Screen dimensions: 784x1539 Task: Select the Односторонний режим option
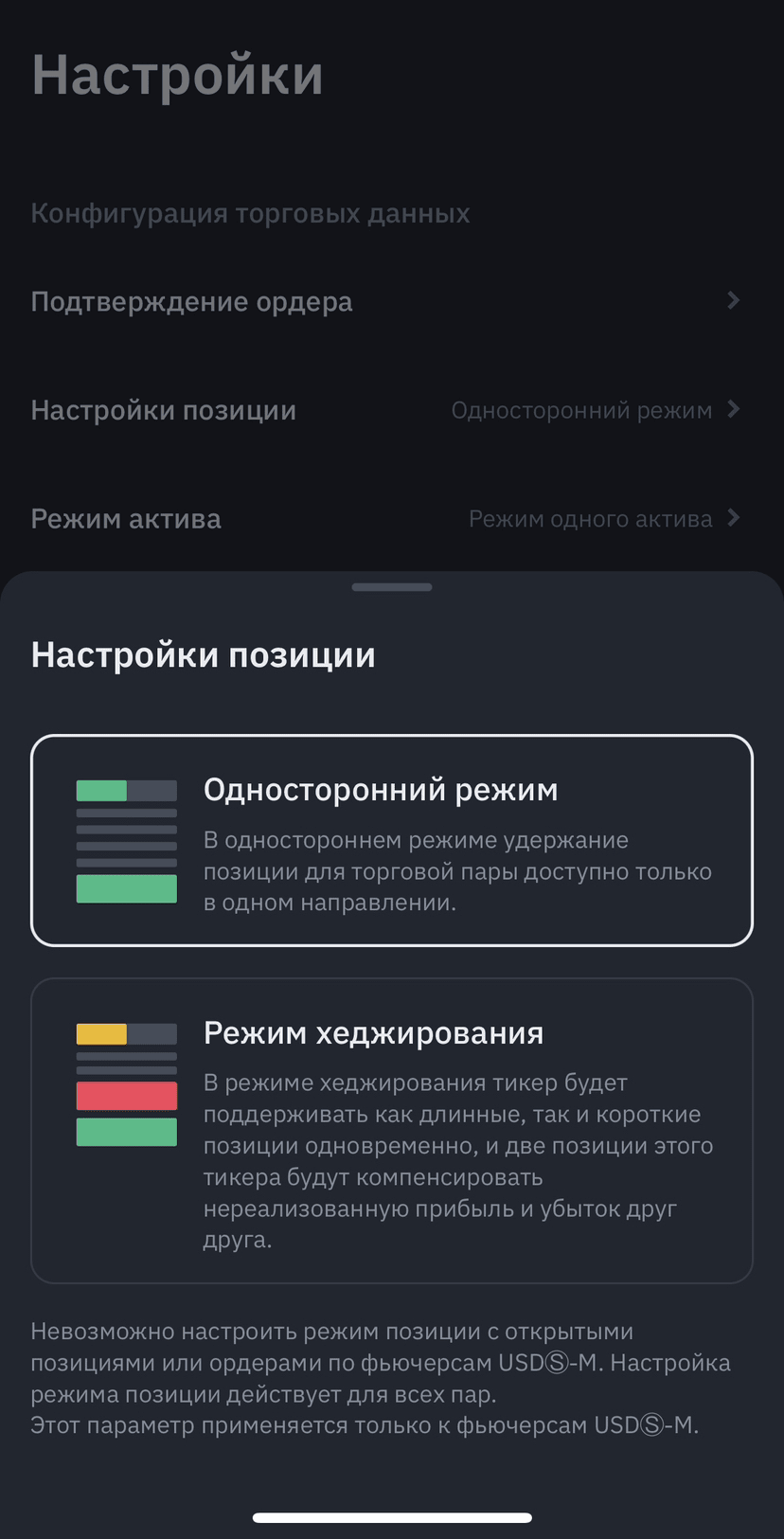(392, 840)
